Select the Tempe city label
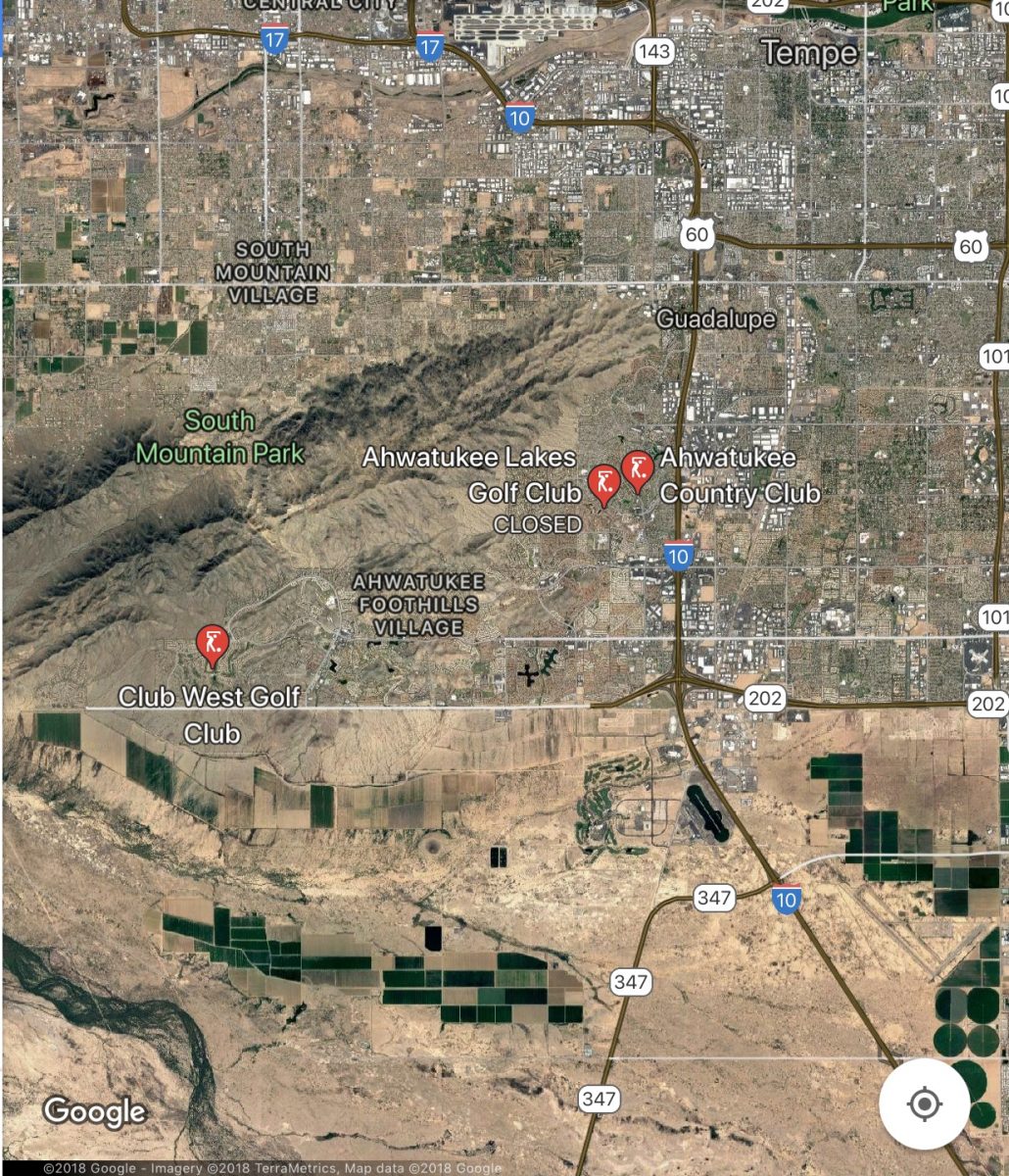Screen dimensions: 1009x1176 [807, 54]
